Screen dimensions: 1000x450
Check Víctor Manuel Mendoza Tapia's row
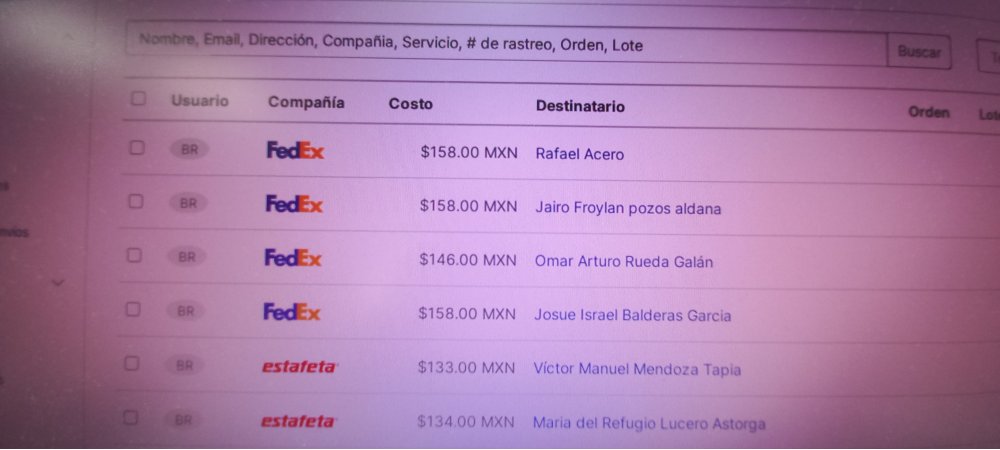[x=132, y=364]
